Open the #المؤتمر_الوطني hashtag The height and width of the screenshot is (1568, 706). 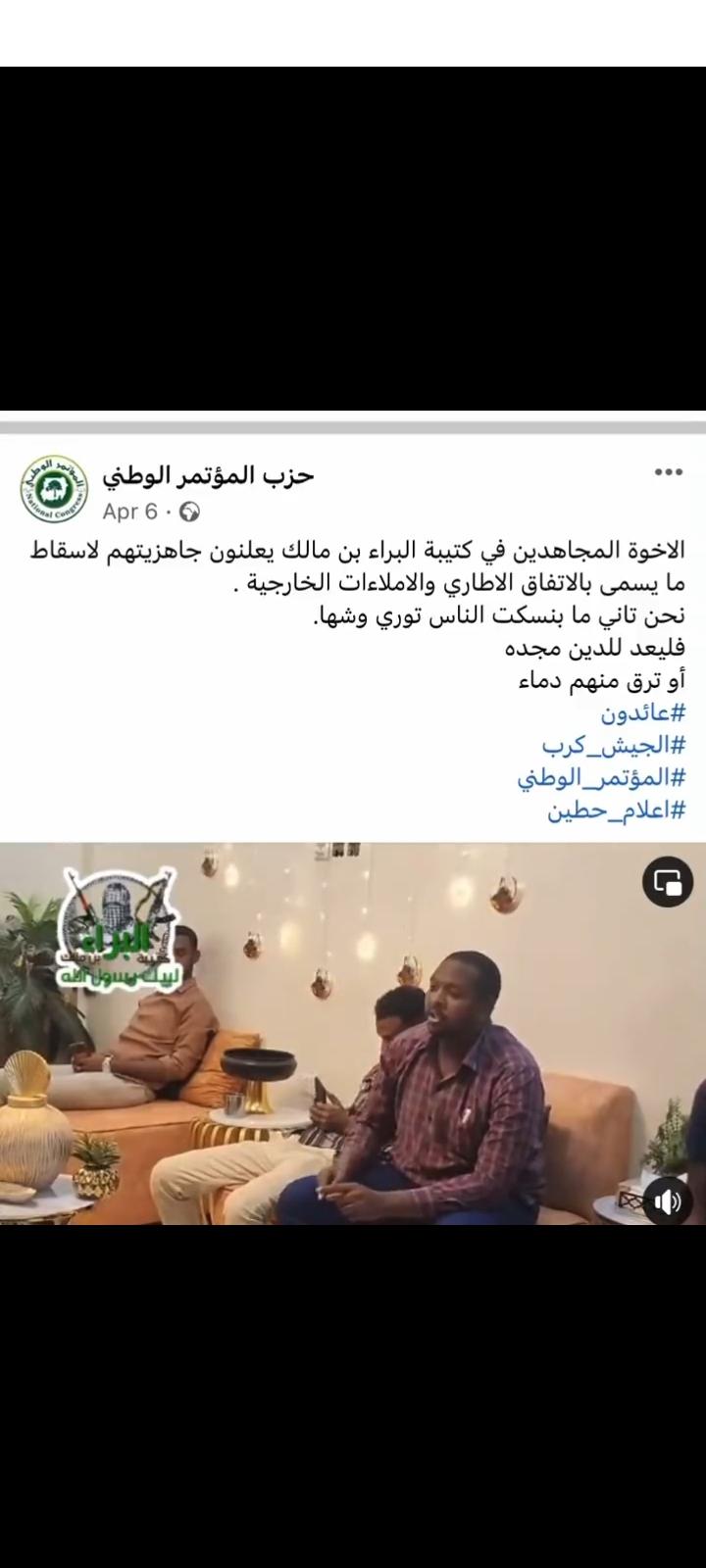(x=601, y=778)
